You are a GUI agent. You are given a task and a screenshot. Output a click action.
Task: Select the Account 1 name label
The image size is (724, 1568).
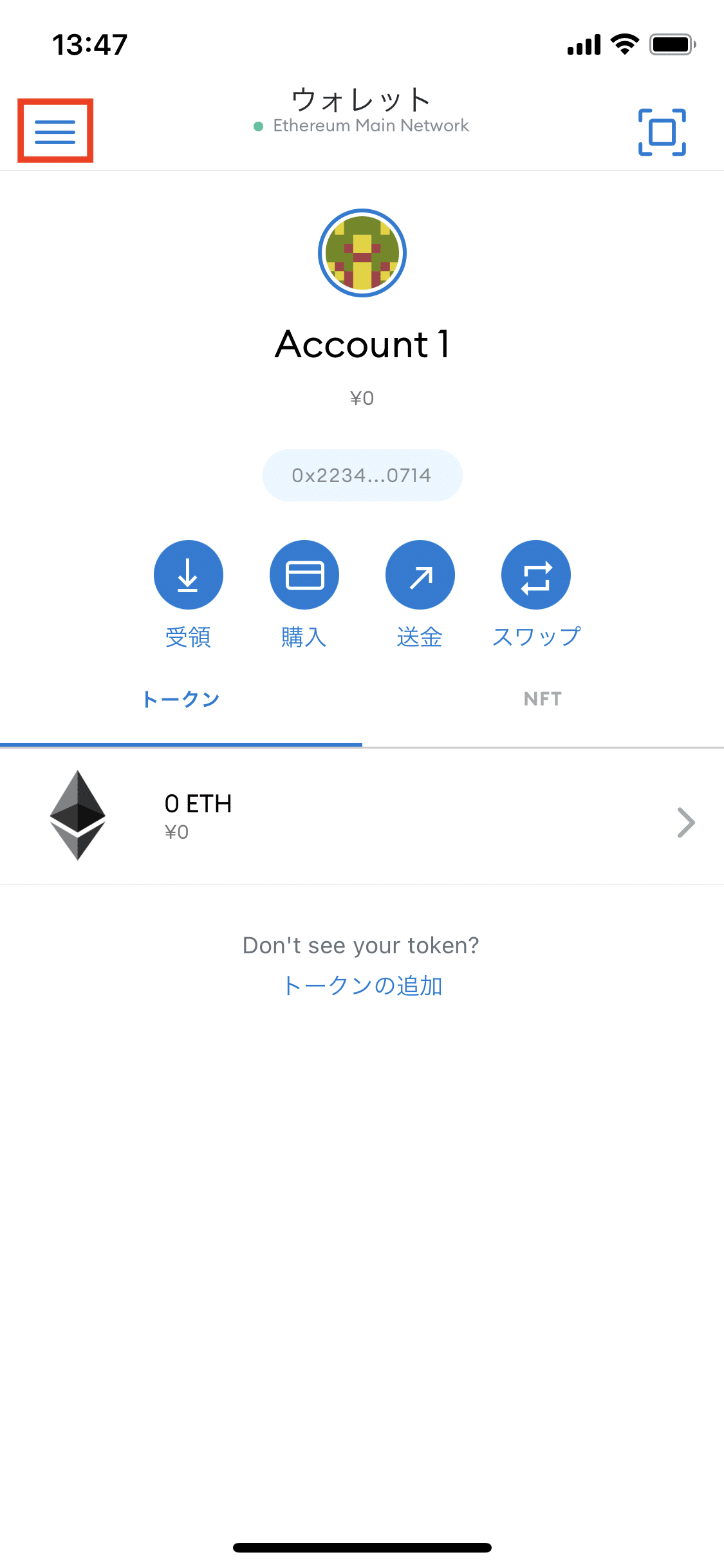point(362,344)
